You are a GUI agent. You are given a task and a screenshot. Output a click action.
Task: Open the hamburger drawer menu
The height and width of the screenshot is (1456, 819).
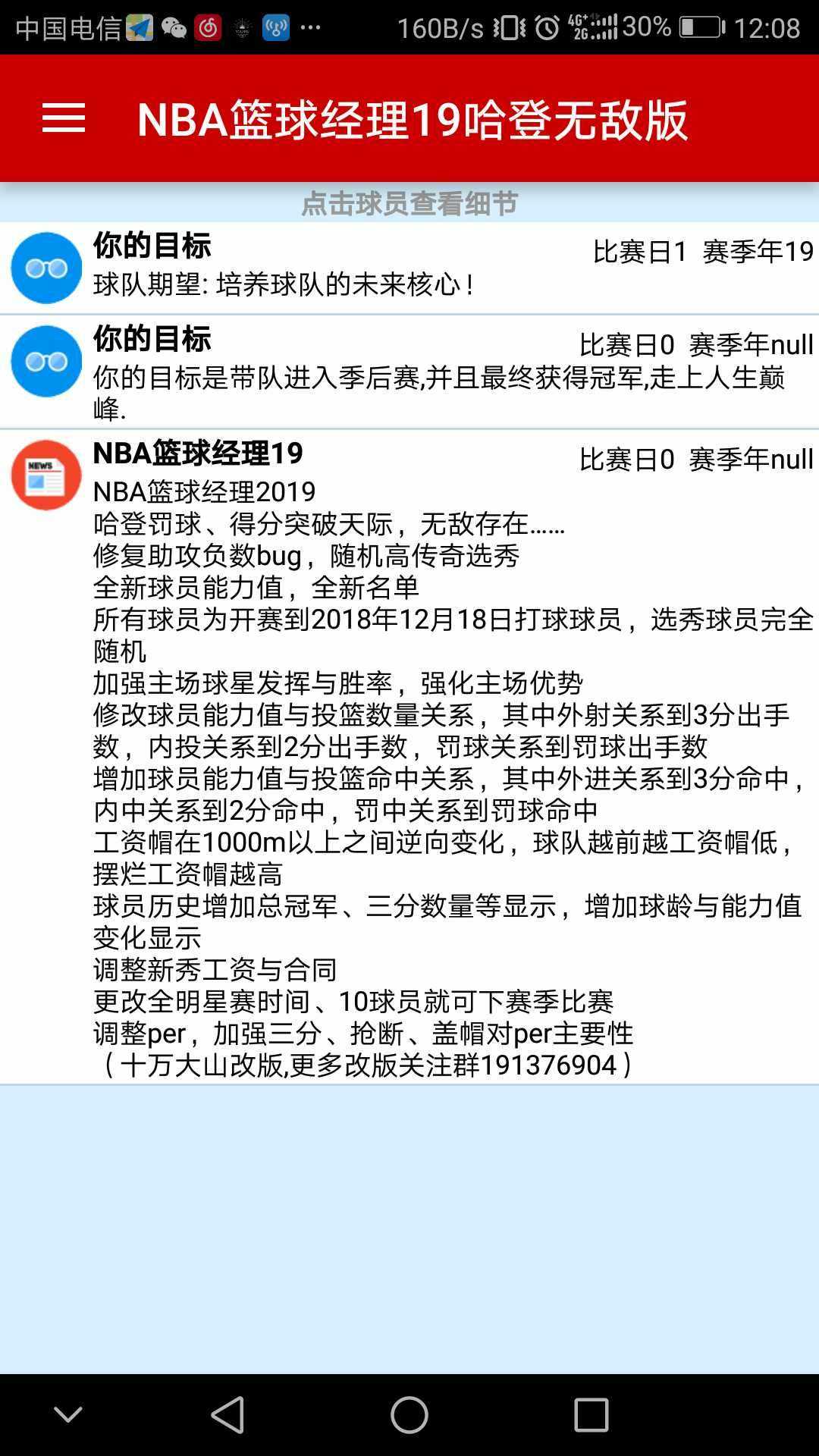[x=64, y=118]
